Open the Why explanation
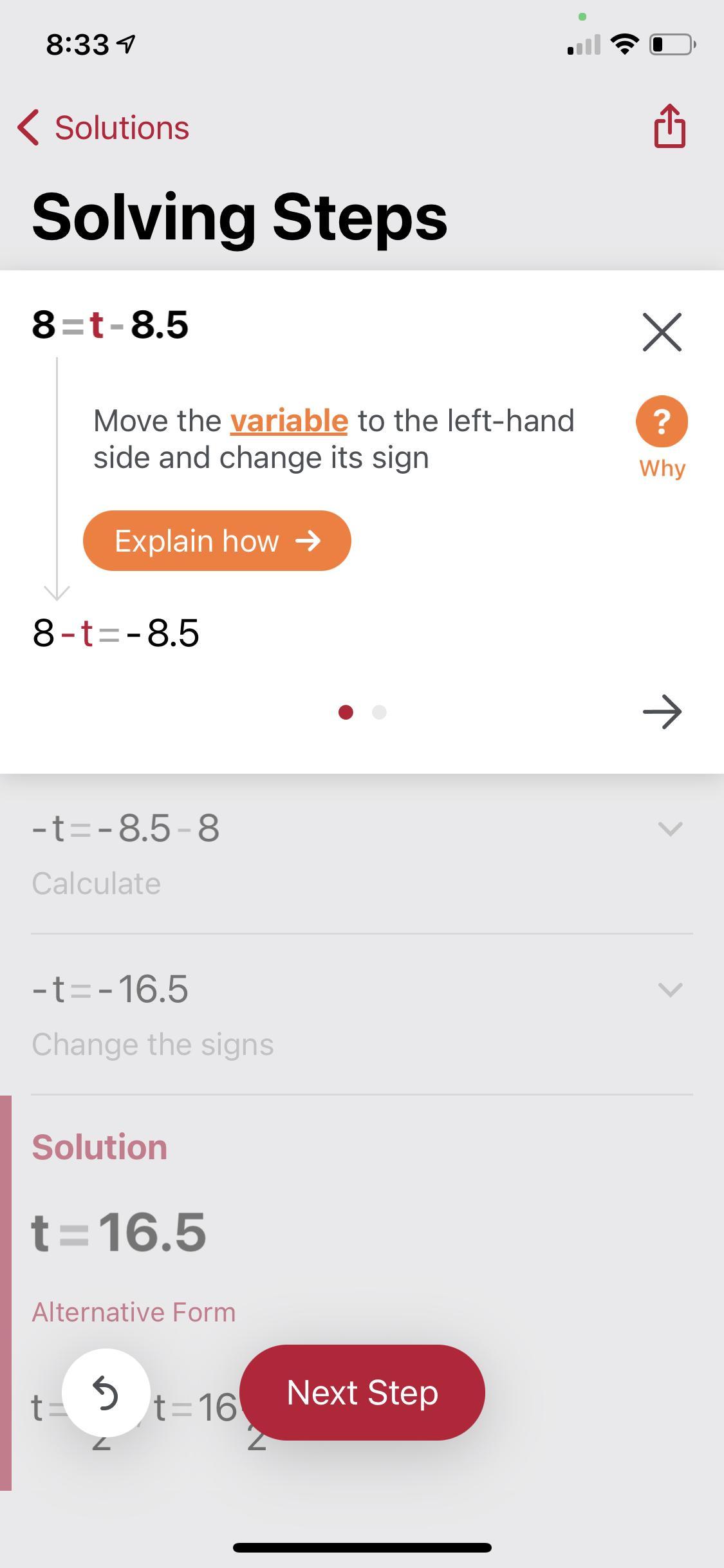The height and width of the screenshot is (1568, 724). coord(662,422)
